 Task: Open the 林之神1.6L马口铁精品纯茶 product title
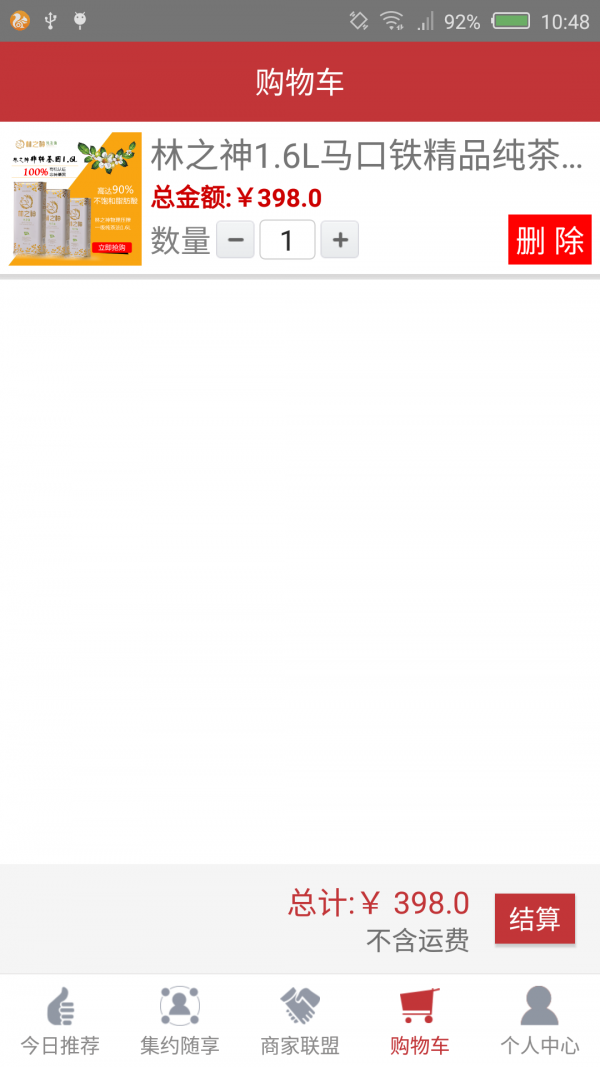pyautogui.click(x=366, y=156)
